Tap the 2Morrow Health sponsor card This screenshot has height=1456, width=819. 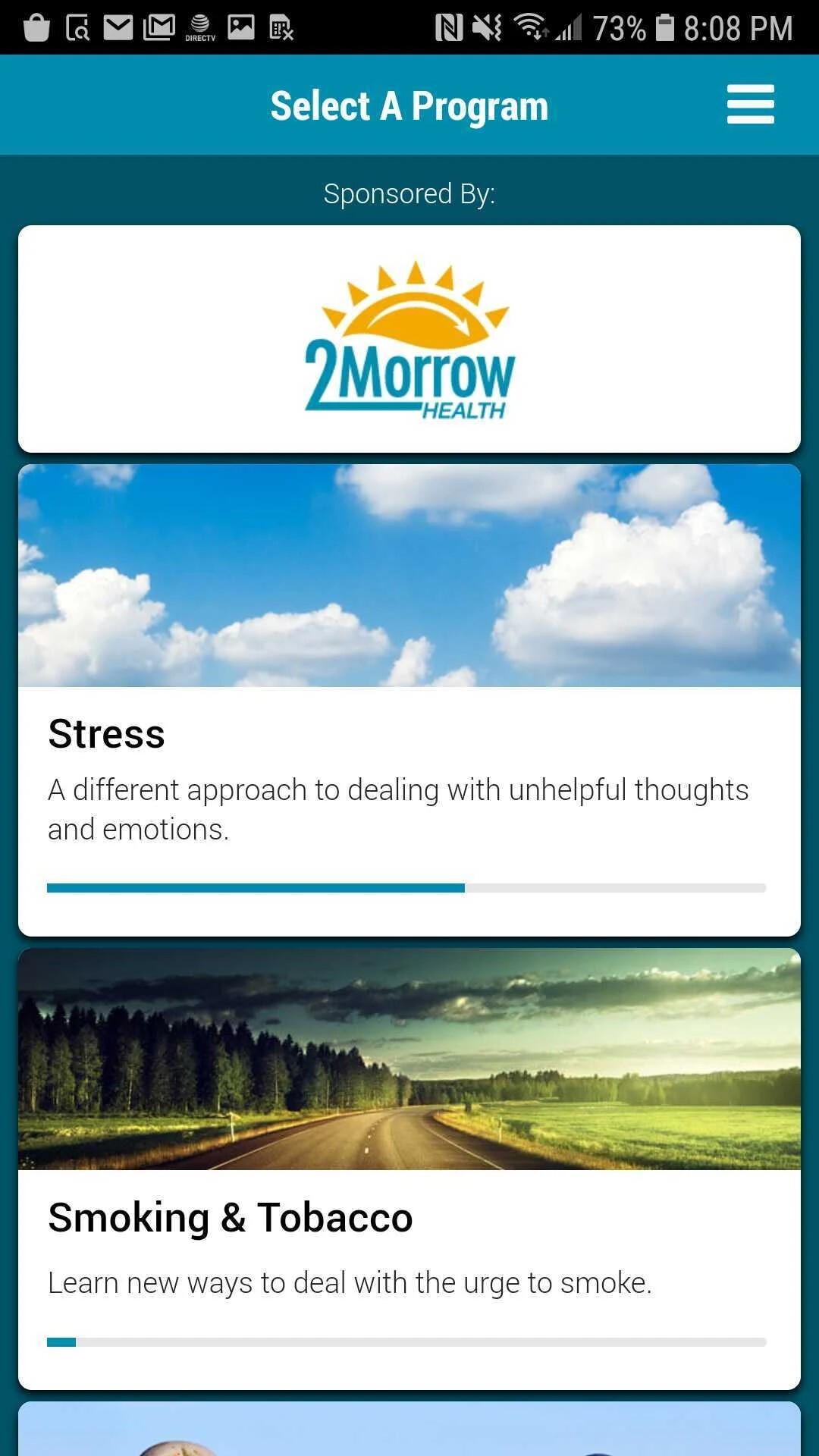click(x=409, y=339)
